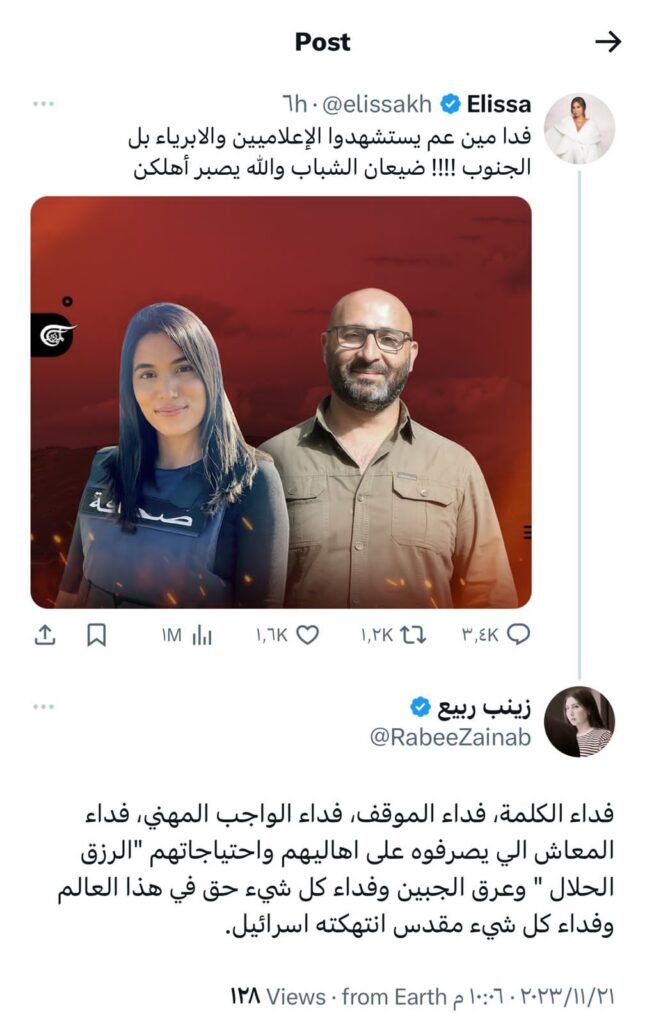645x1024 pixels.
Task: Bookmark Elissa's post
Action: pyautogui.click(x=96, y=634)
